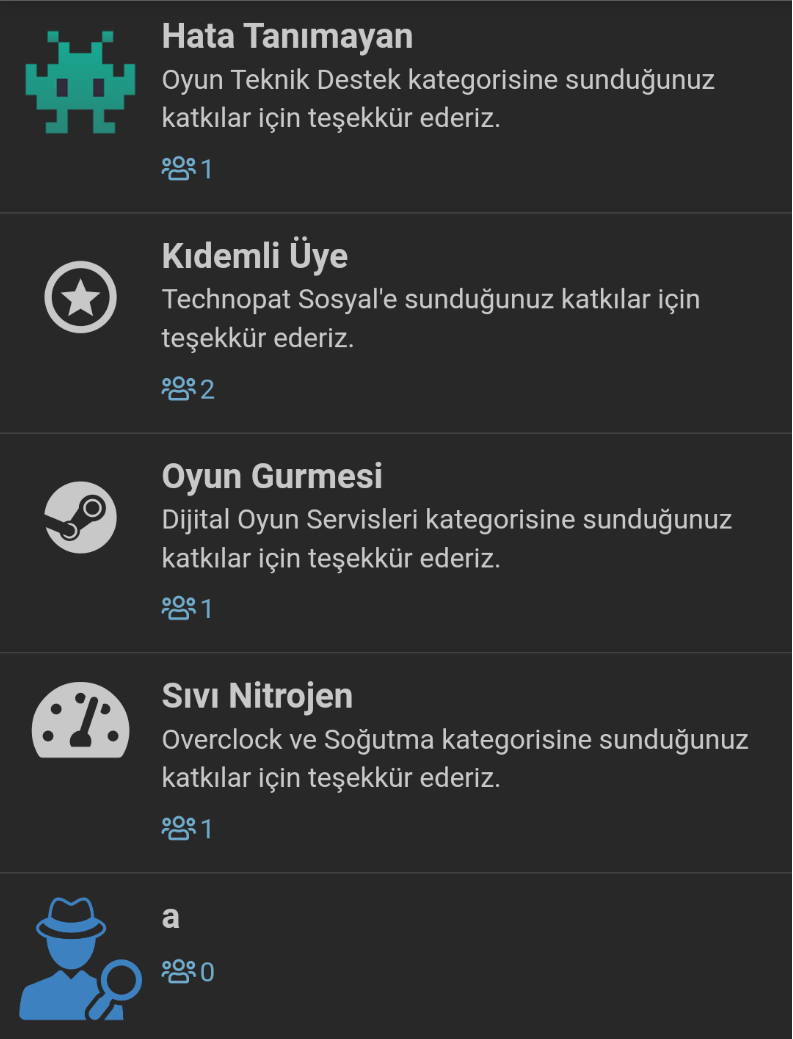This screenshot has height=1039, width=793.
Task: Open the Hata Tanımayan badge
Action: (x=287, y=37)
